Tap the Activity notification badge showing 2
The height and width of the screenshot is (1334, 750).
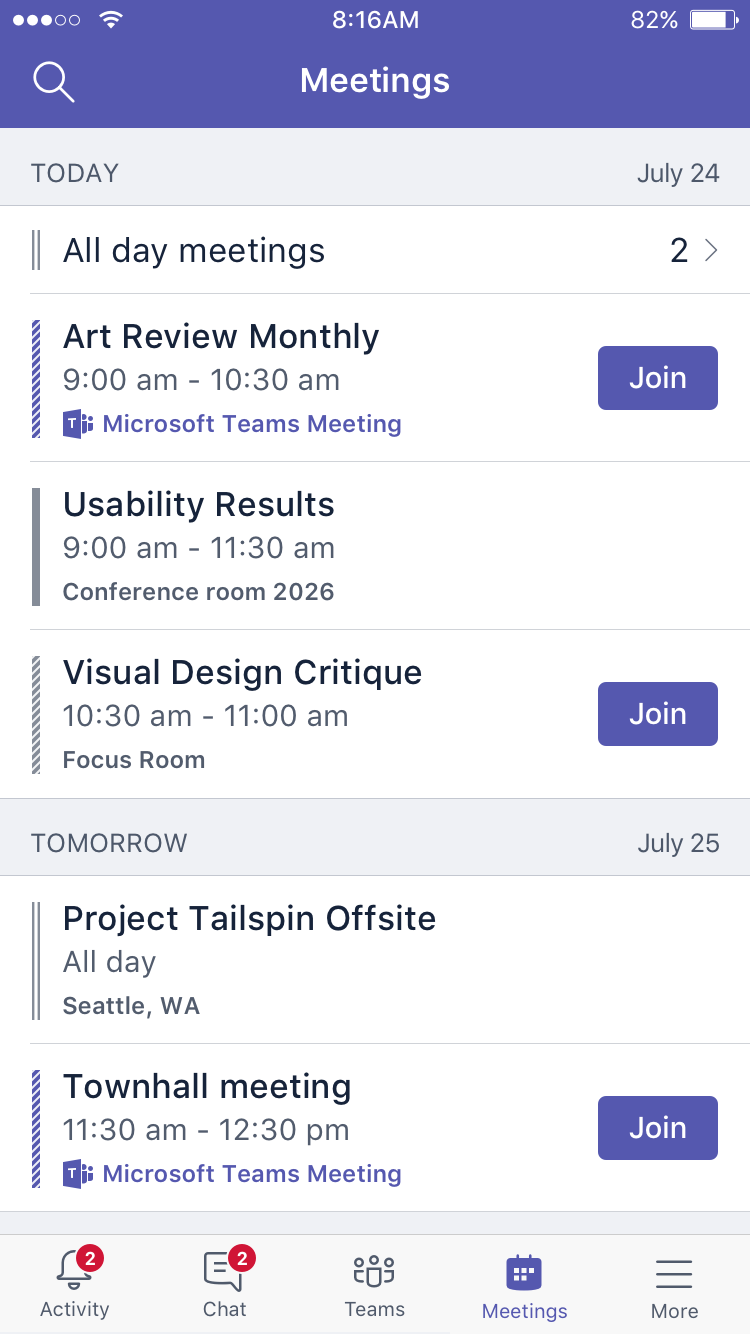coord(92,1260)
